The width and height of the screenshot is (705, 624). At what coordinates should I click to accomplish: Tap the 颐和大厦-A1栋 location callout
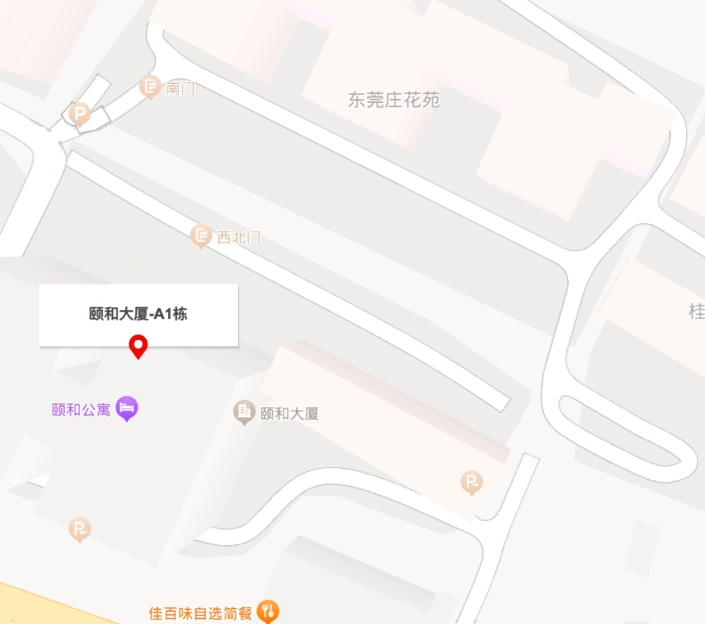click(138, 314)
